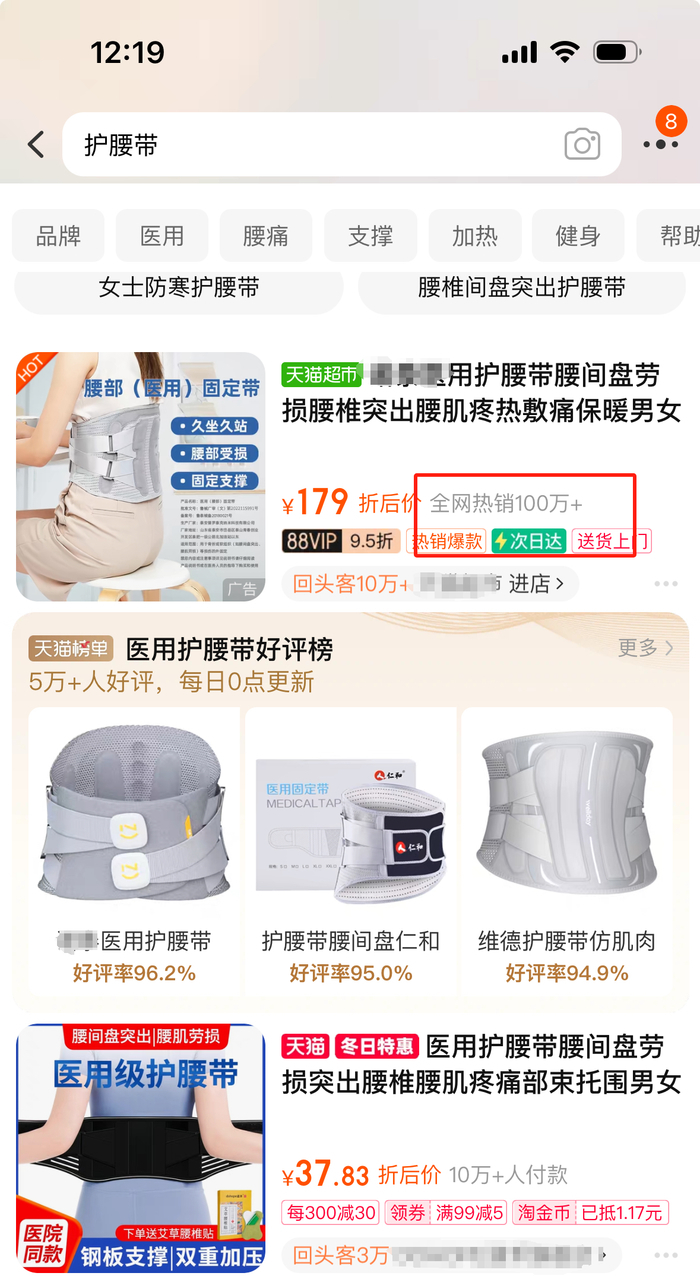Open camera image search
700x1276 pixels.
582,145
